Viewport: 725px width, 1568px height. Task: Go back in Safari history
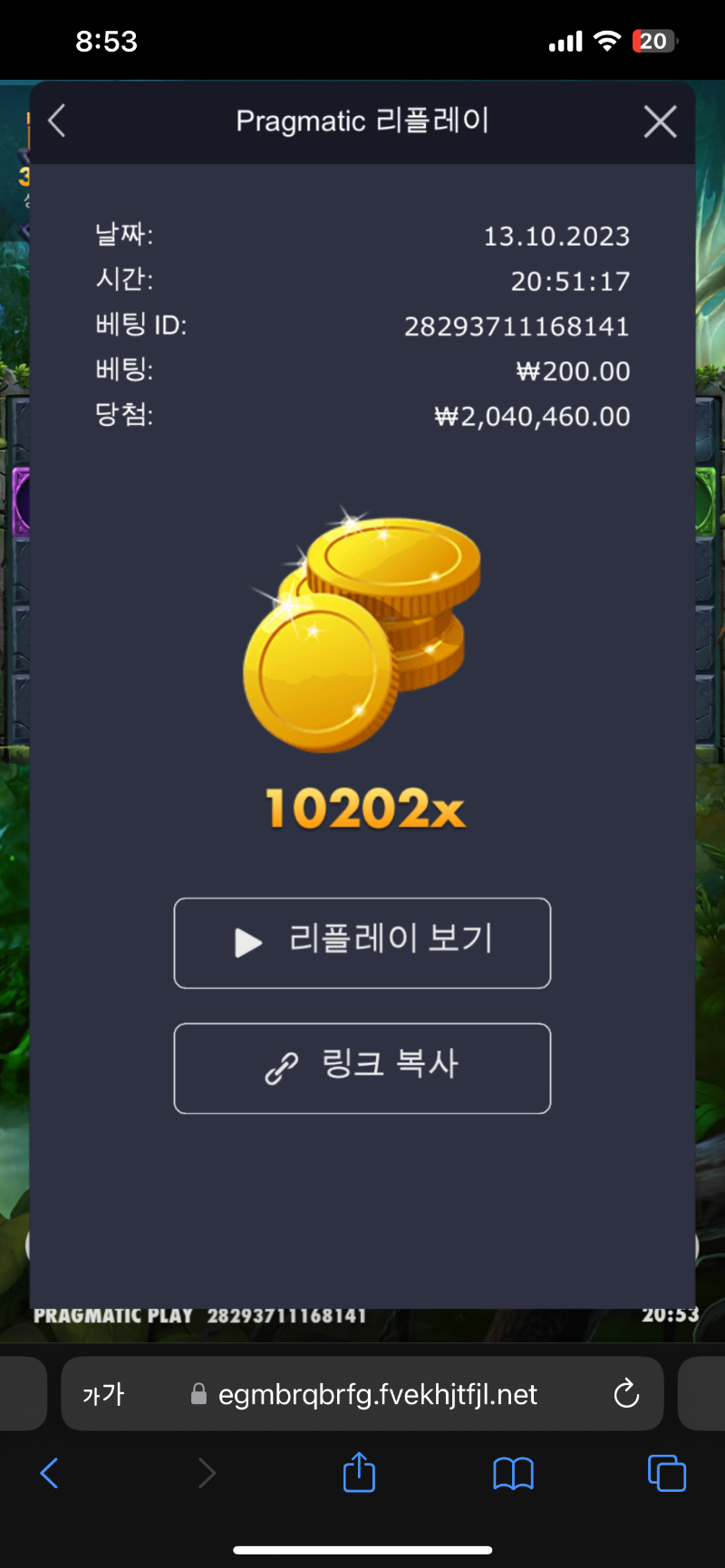point(50,1473)
